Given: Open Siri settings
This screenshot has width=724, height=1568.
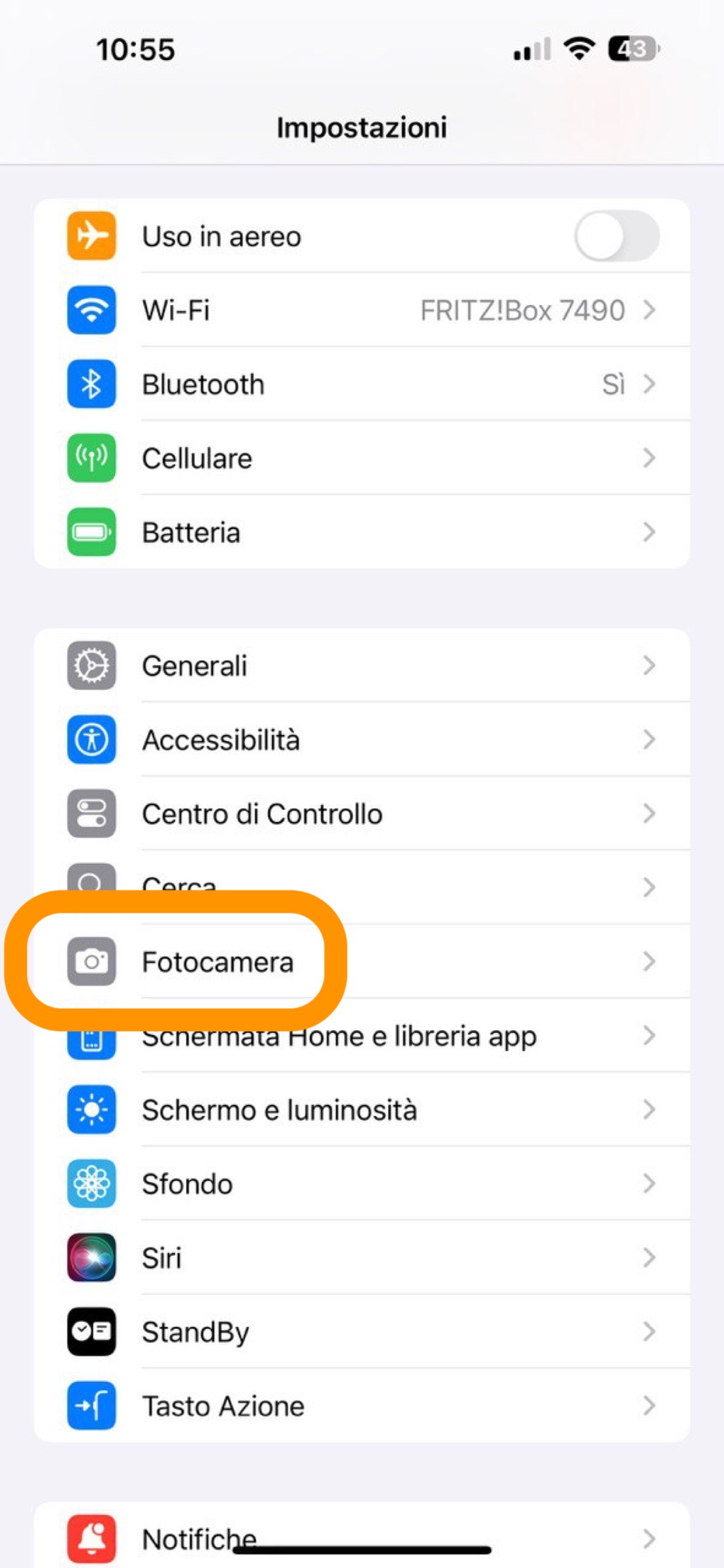Looking at the screenshot, I should [x=361, y=1258].
